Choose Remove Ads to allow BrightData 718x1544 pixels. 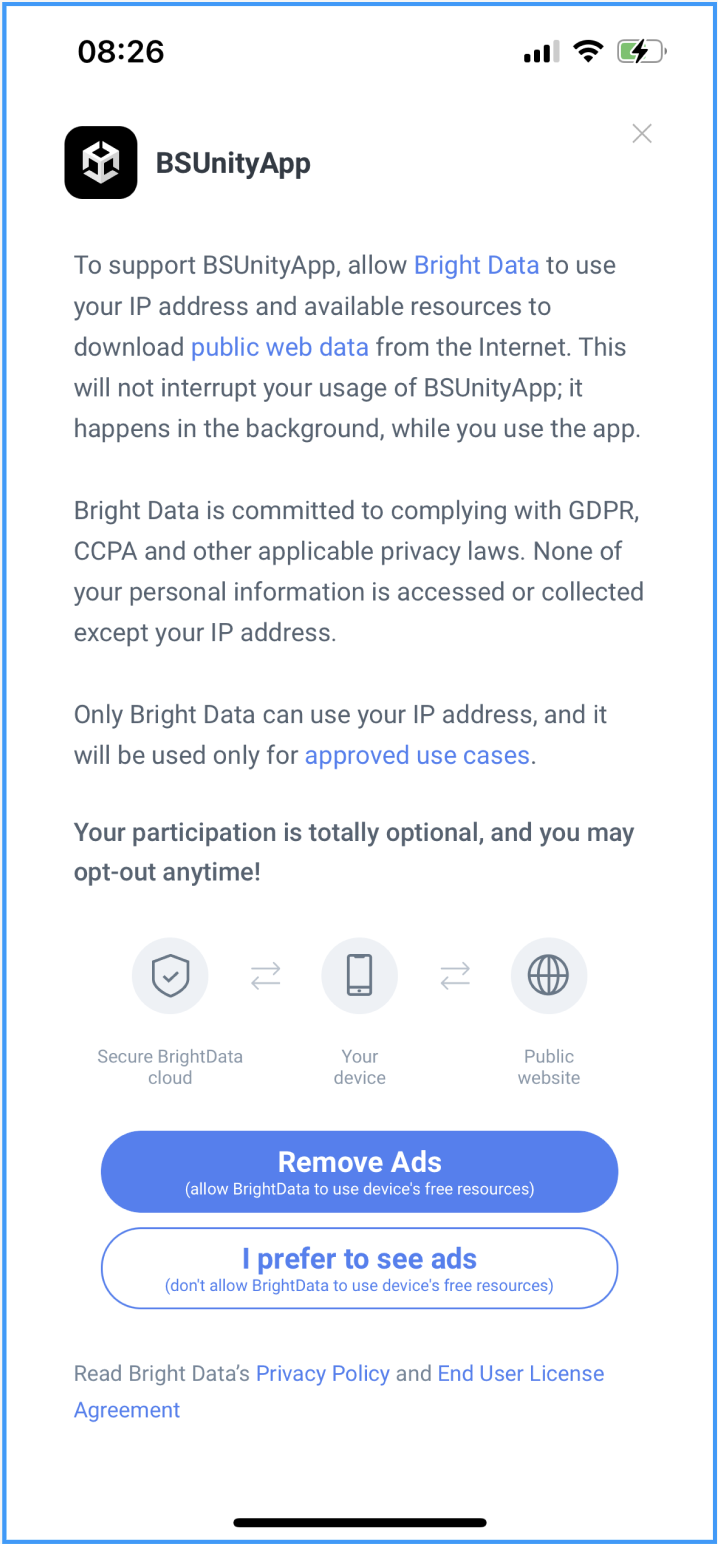(x=359, y=1171)
